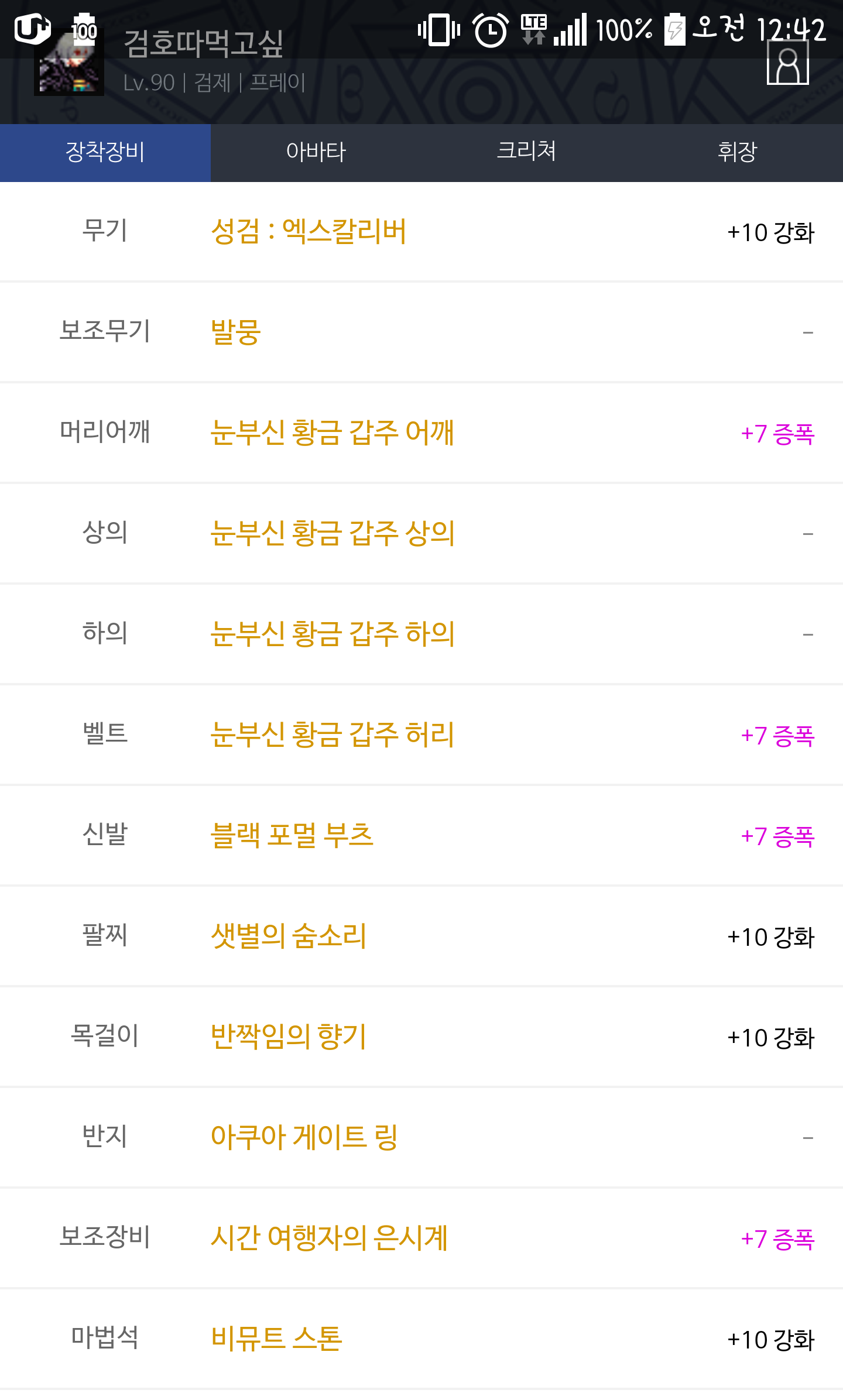View the 발뭉 sub-weapon row
The width and height of the screenshot is (843, 1400).
[421, 332]
